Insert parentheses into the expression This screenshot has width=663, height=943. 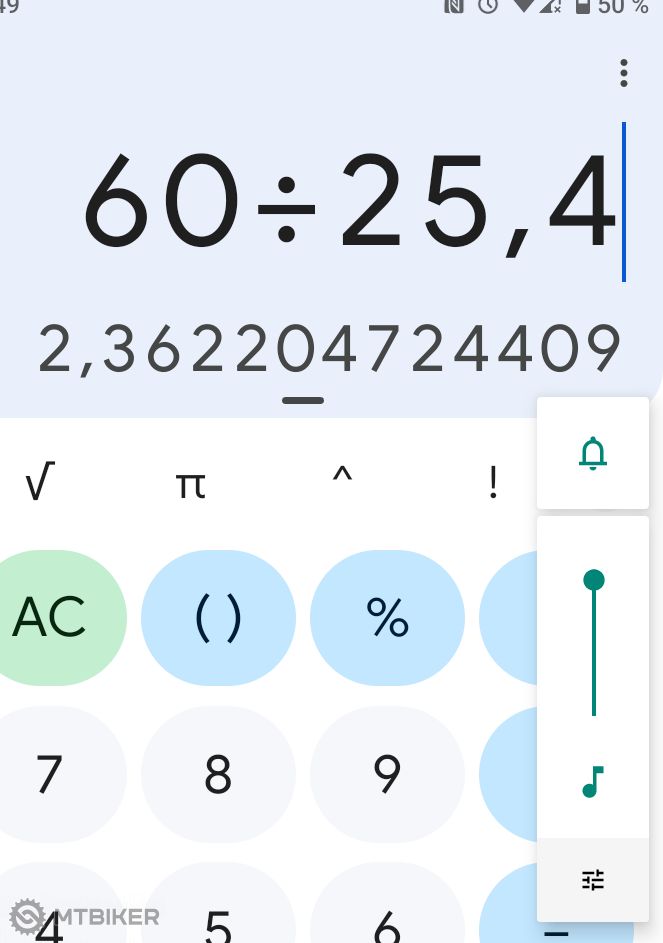pos(218,617)
